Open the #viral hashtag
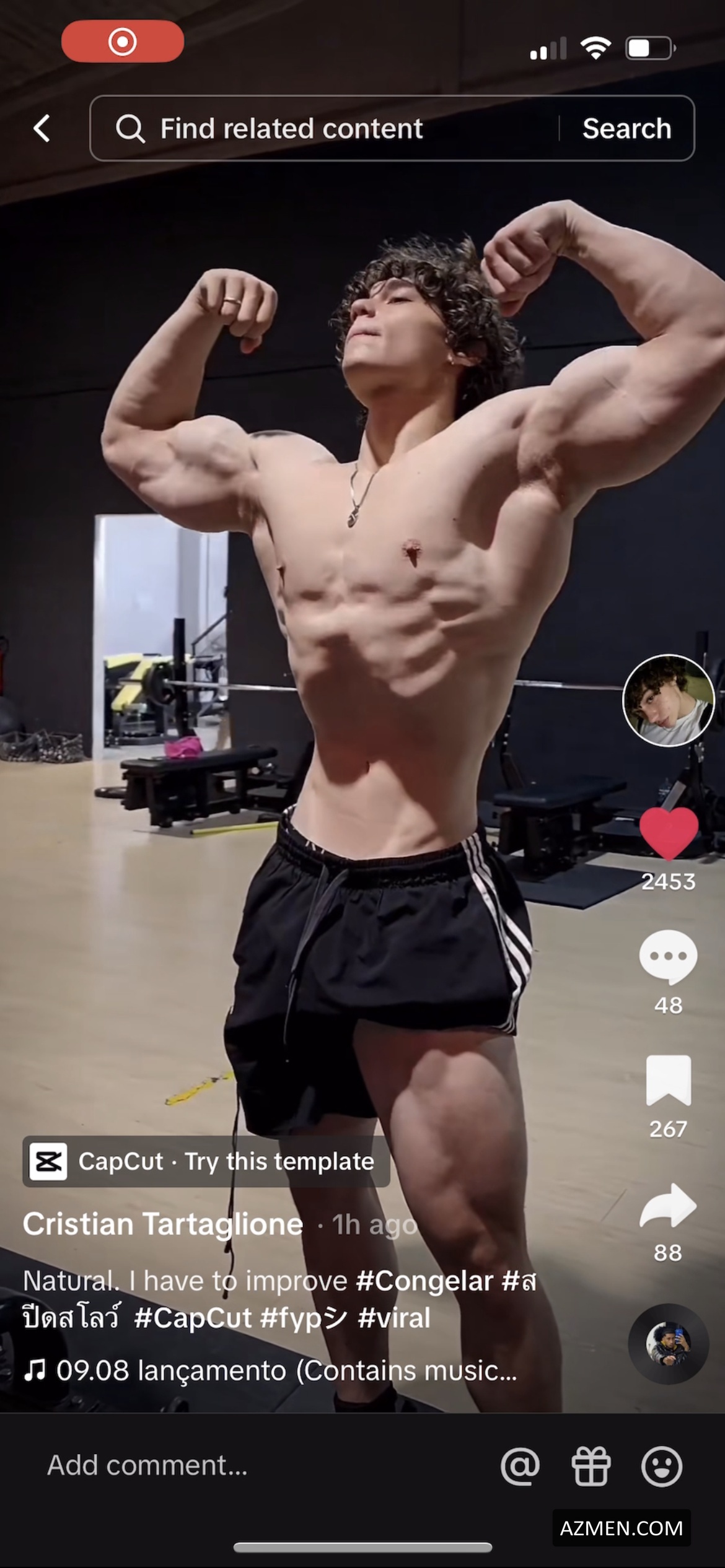 (394, 1318)
